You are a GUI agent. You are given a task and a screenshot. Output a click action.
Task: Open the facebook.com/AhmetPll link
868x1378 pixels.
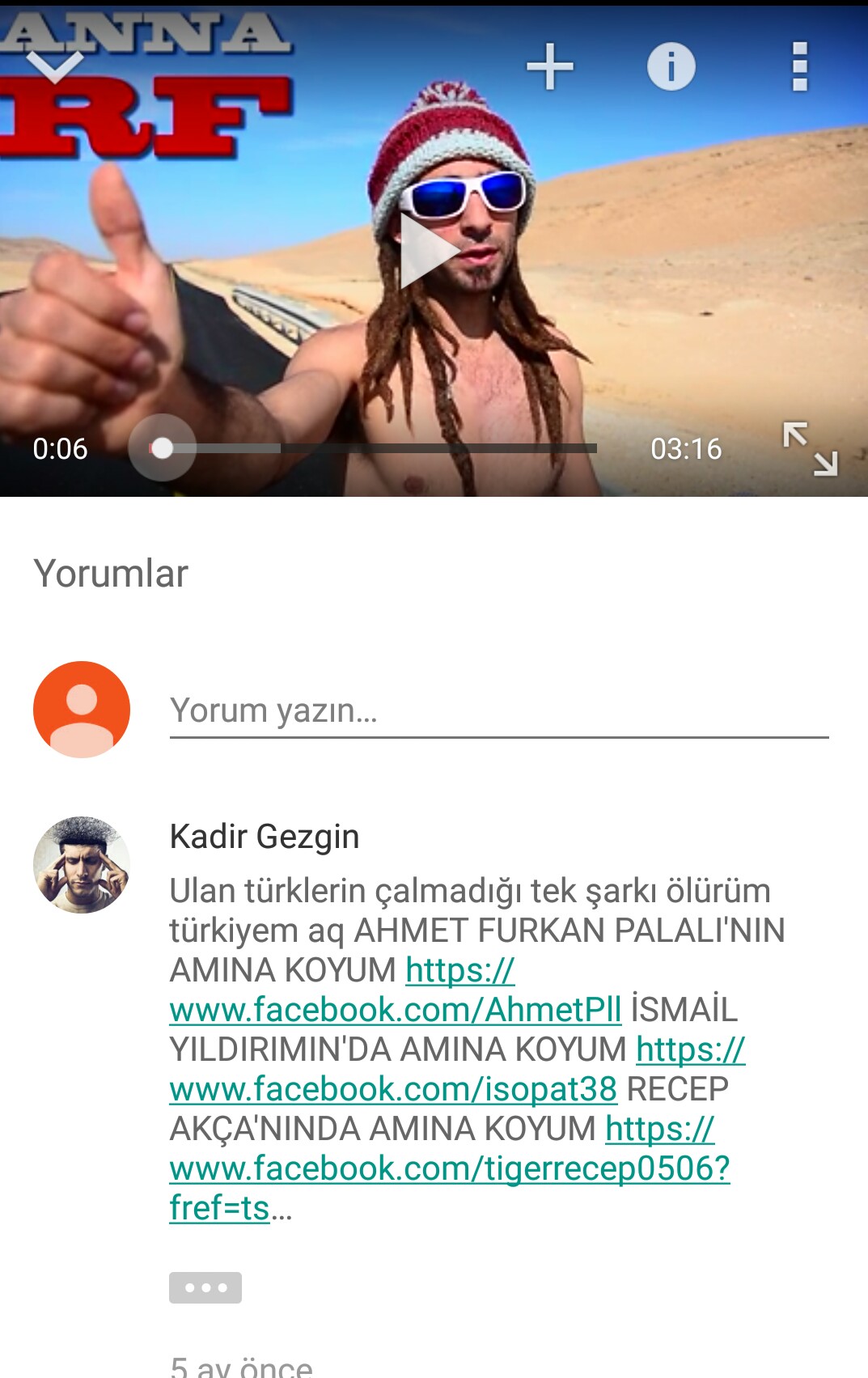(x=395, y=1010)
